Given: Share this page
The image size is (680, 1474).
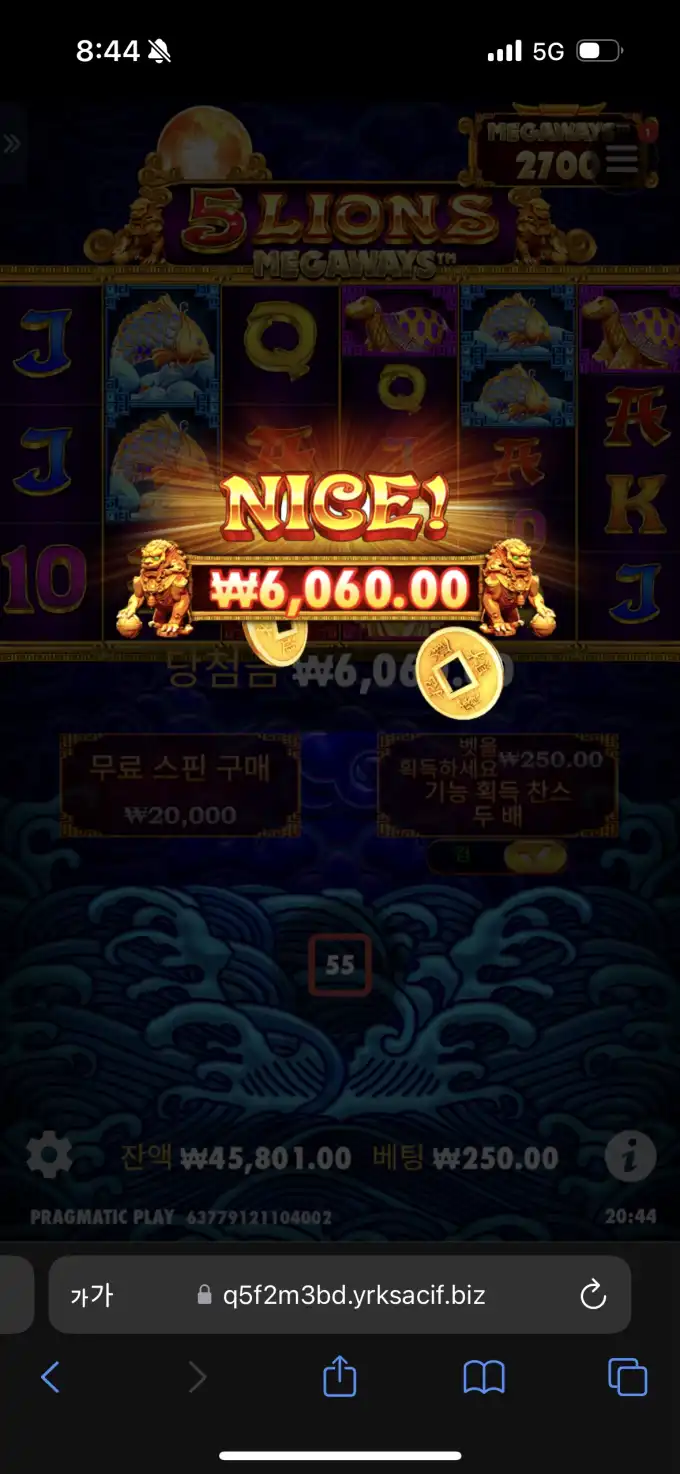Looking at the screenshot, I should point(340,1376).
